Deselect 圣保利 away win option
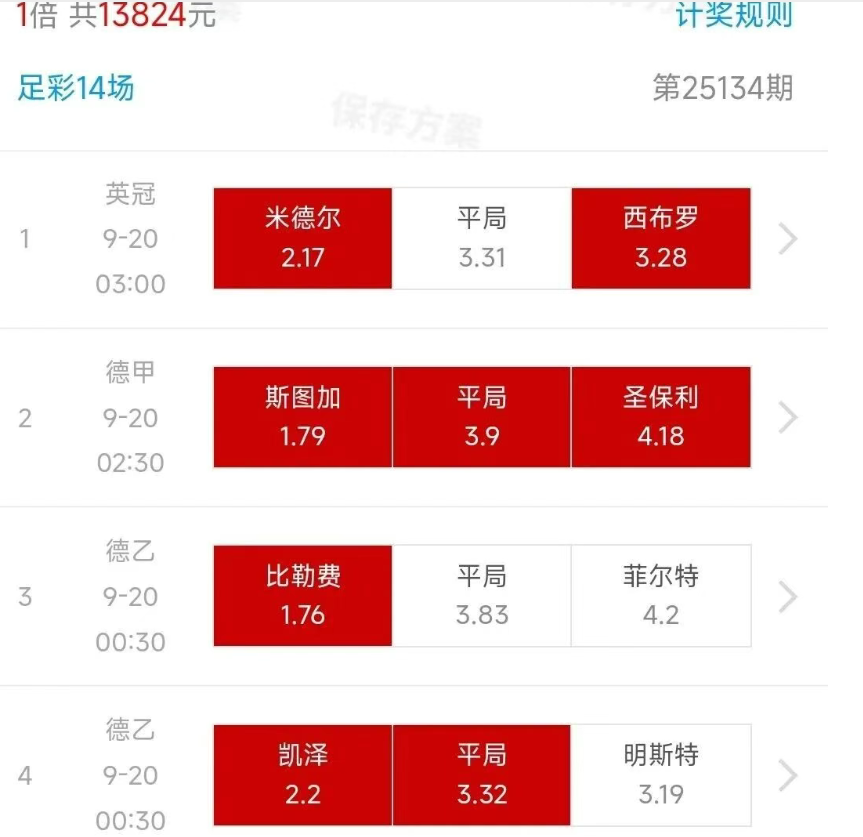This screenshot has height=837, width=863. [x=661, y=417]
